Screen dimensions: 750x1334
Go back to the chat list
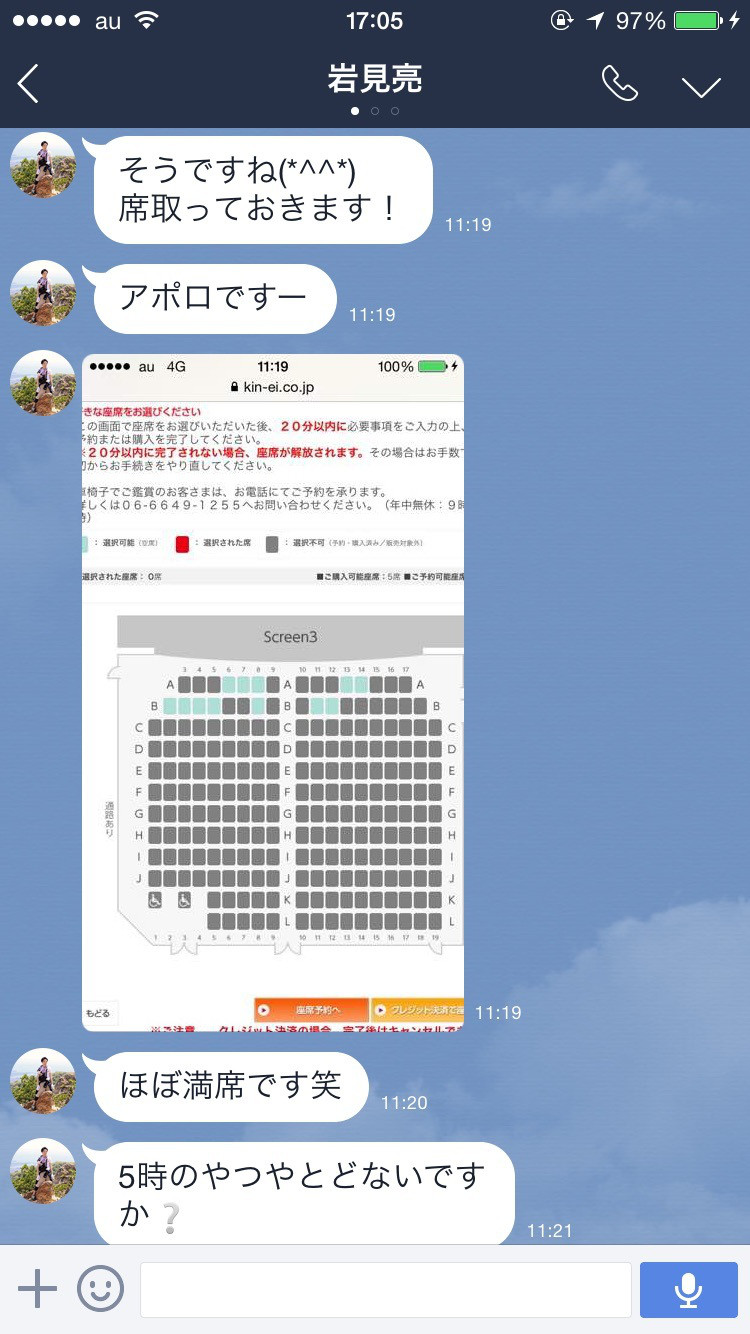click(x=29, y=84)
